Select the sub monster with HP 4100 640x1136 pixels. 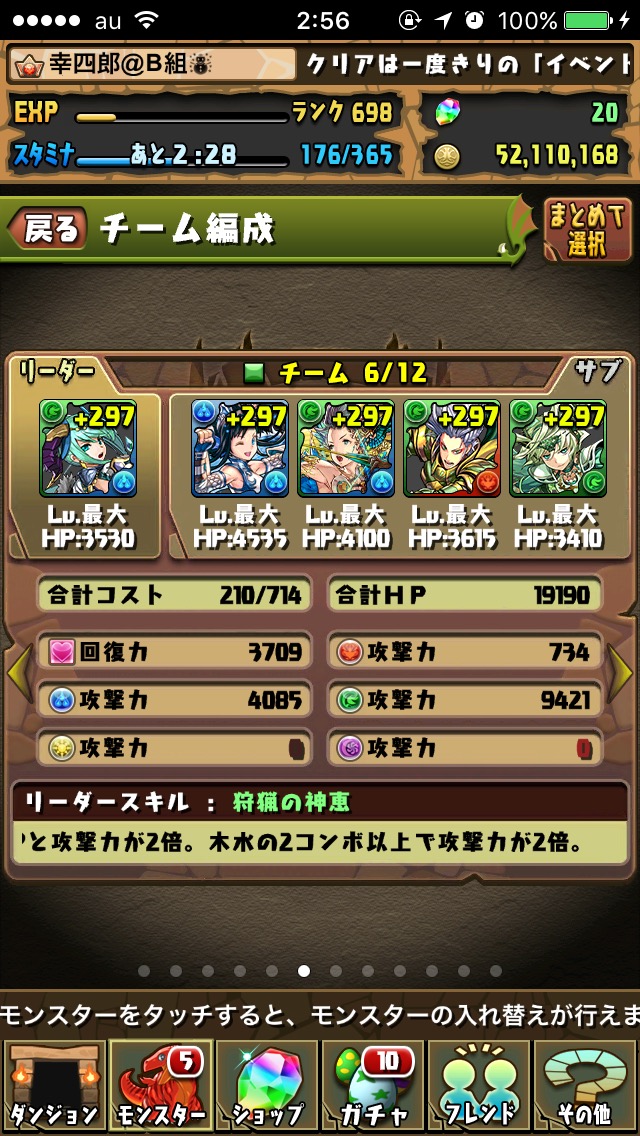pos(346,448)
